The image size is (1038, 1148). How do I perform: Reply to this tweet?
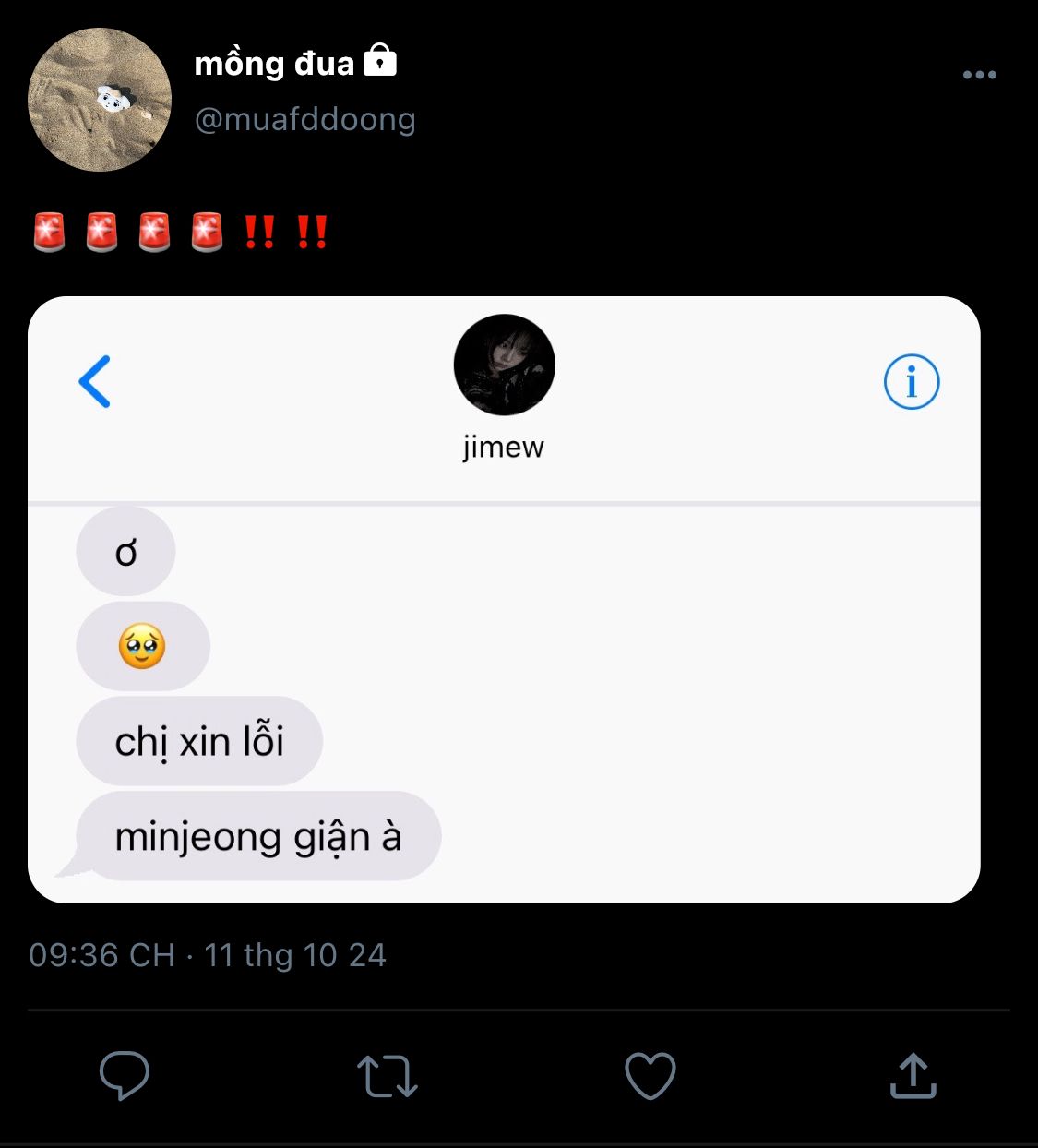coord(125,1075)
